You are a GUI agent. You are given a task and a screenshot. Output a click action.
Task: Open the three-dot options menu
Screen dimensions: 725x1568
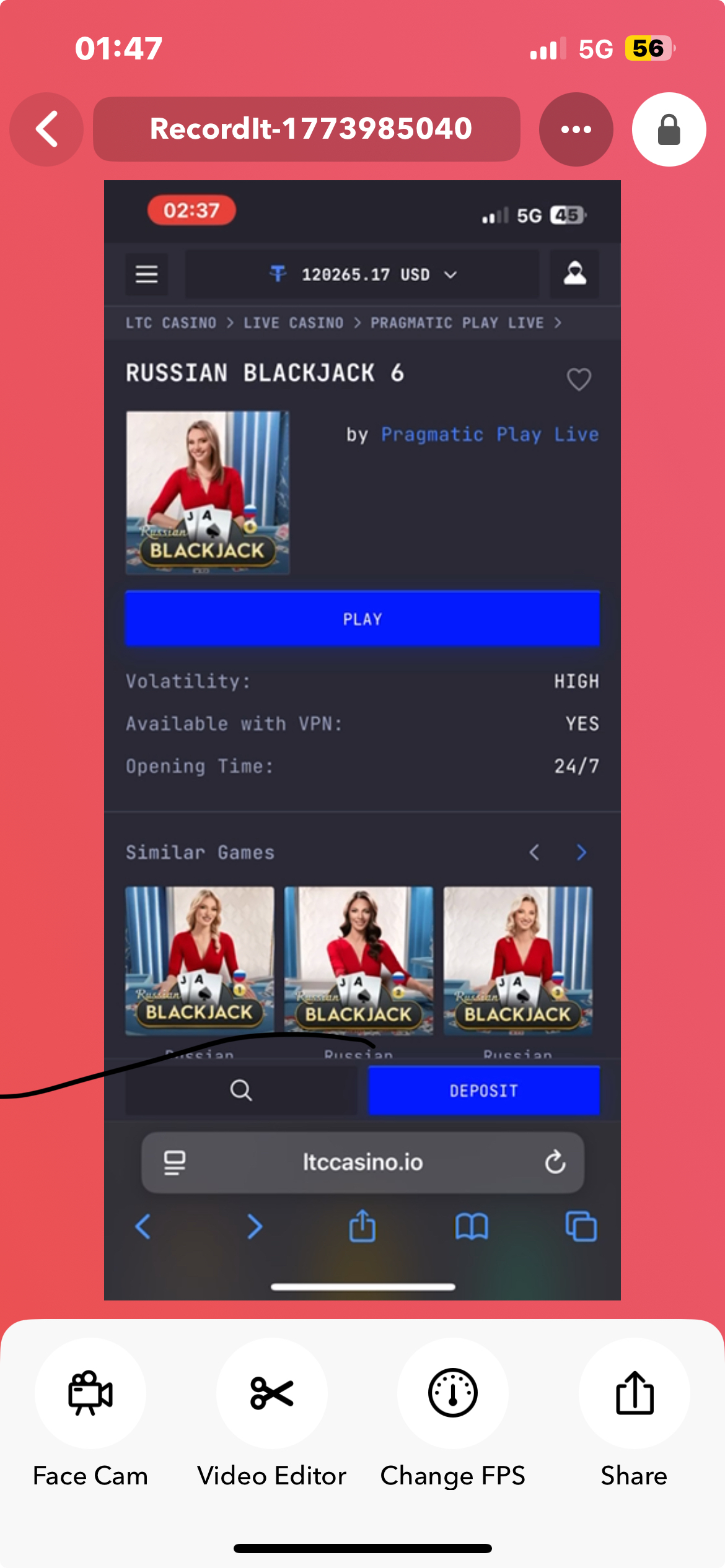tap(576, 129)
